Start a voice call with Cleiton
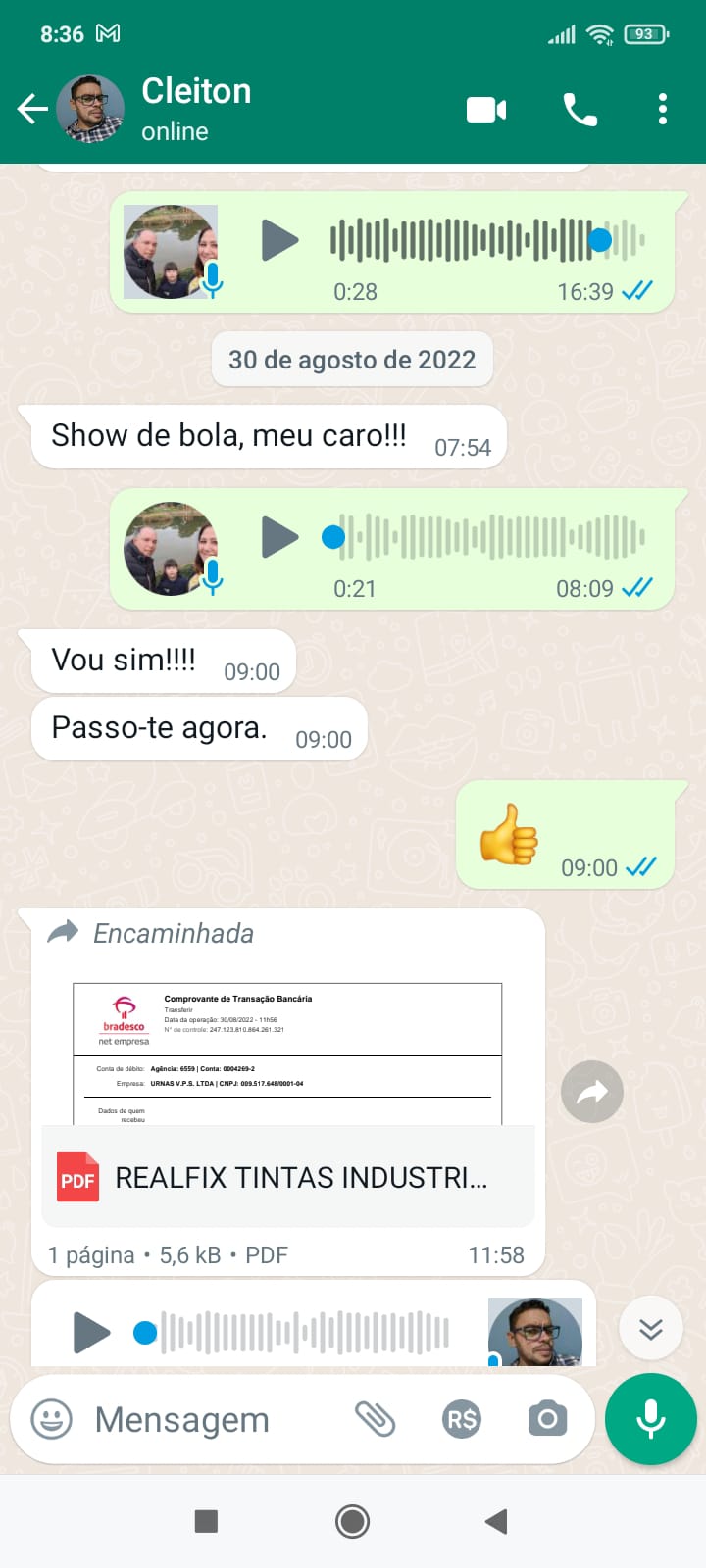Image resolution: width=706 pixels, height=1568 pixels. click(580, 110)
